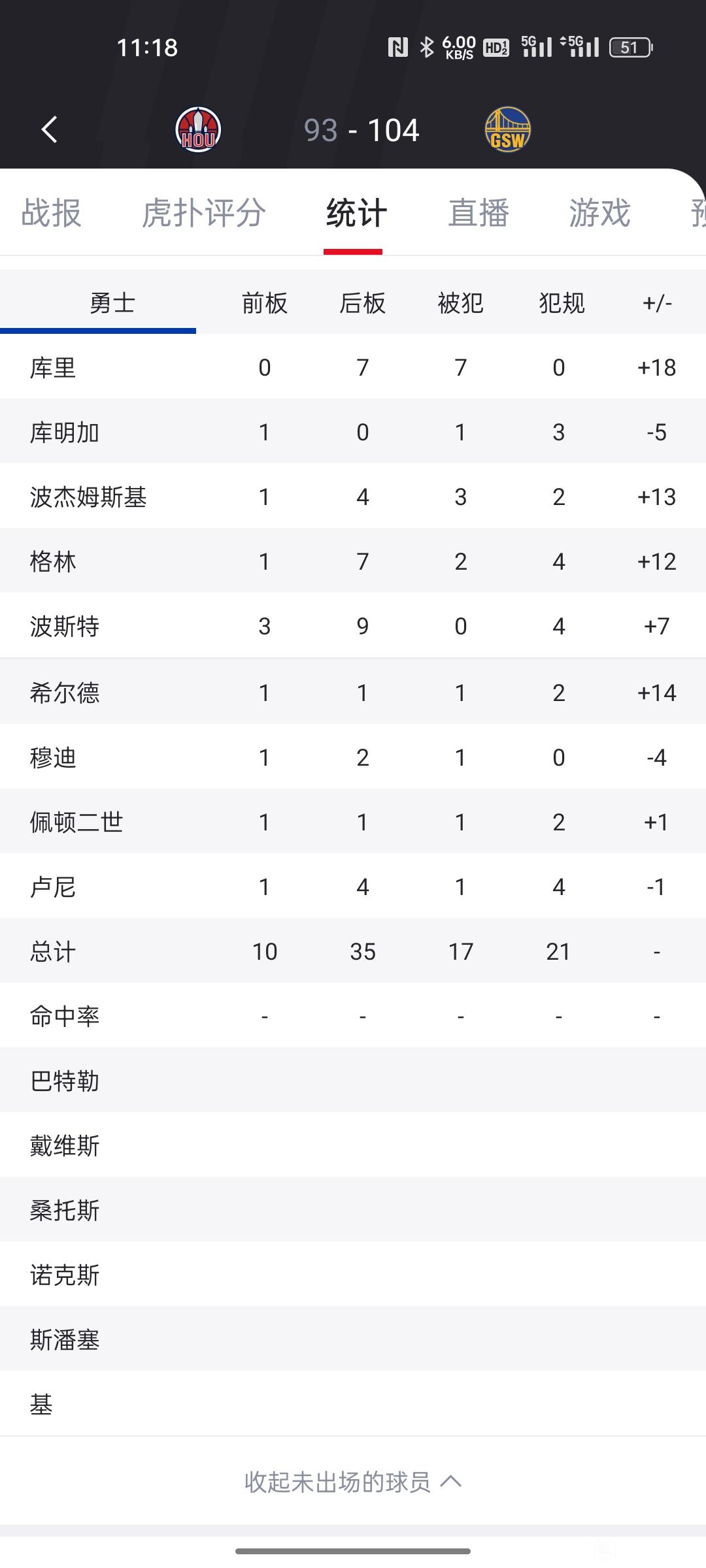Image resolution: width=706 pixels, height=1568 pixels.
Task: Go back using the top-left arrow
Action: click(50, 129)
